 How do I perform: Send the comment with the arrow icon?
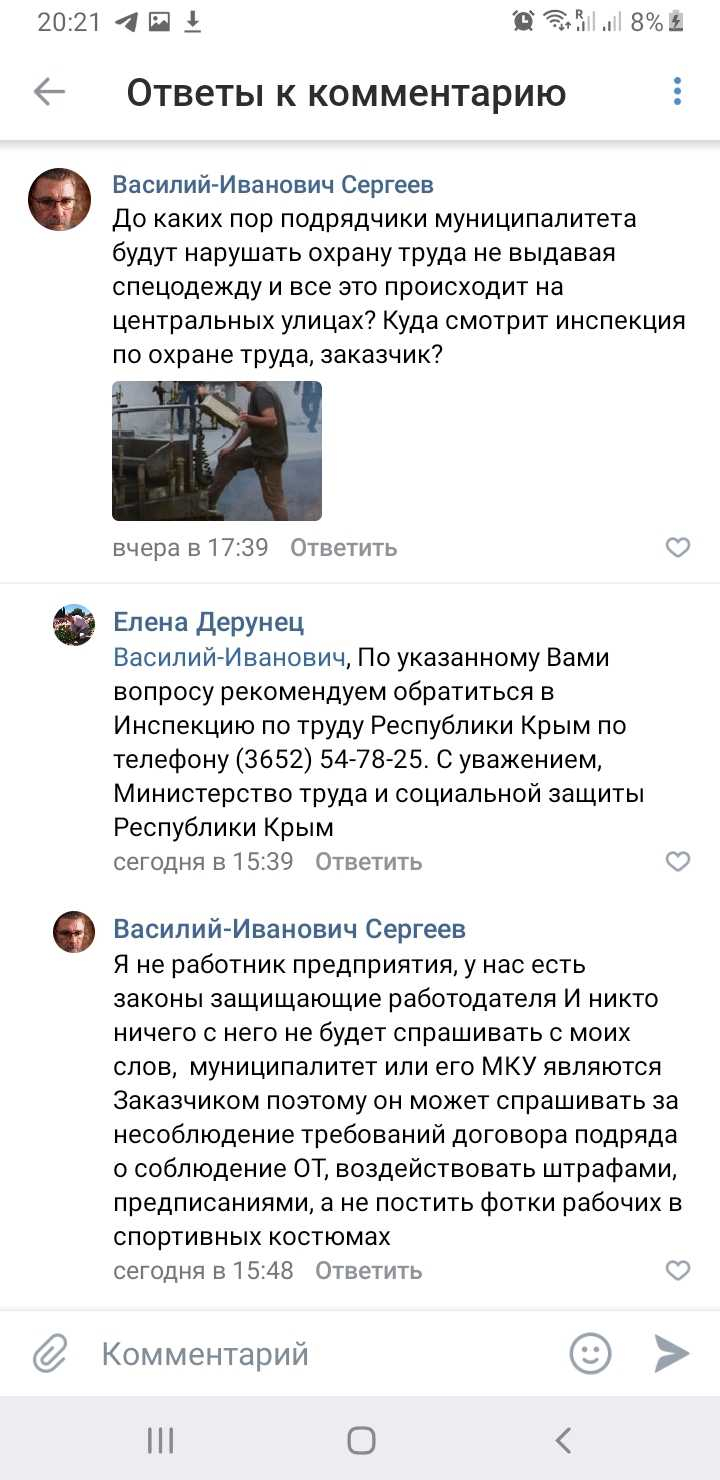672,1354
